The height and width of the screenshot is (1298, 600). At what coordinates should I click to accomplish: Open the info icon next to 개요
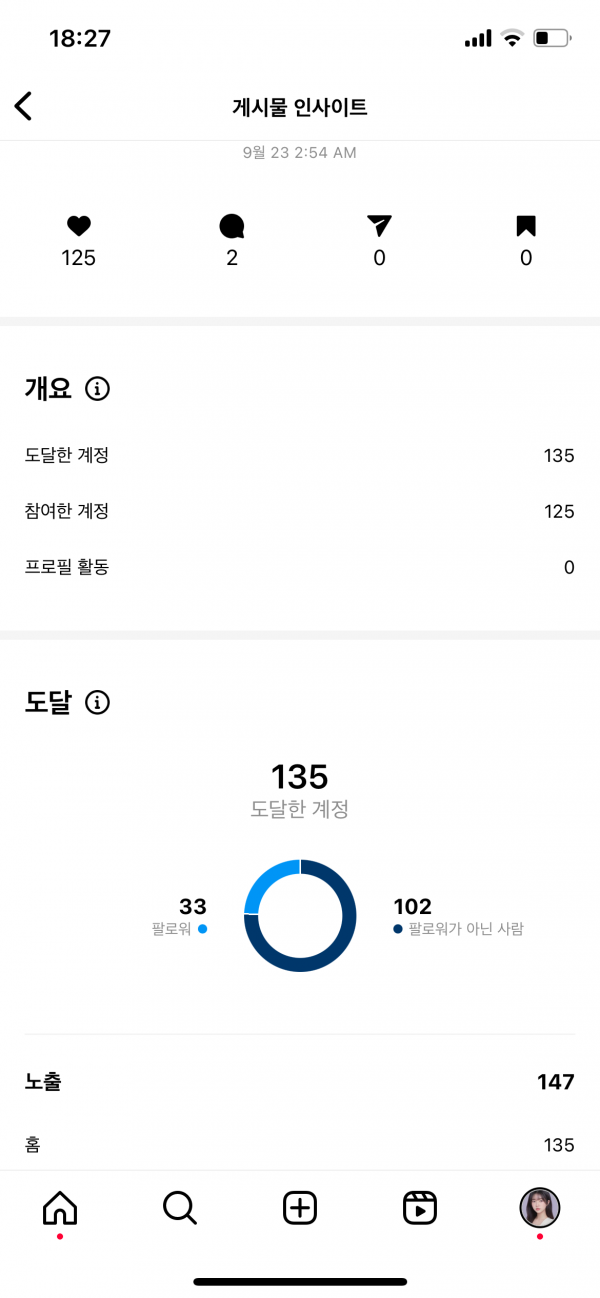tap(97, 389)
